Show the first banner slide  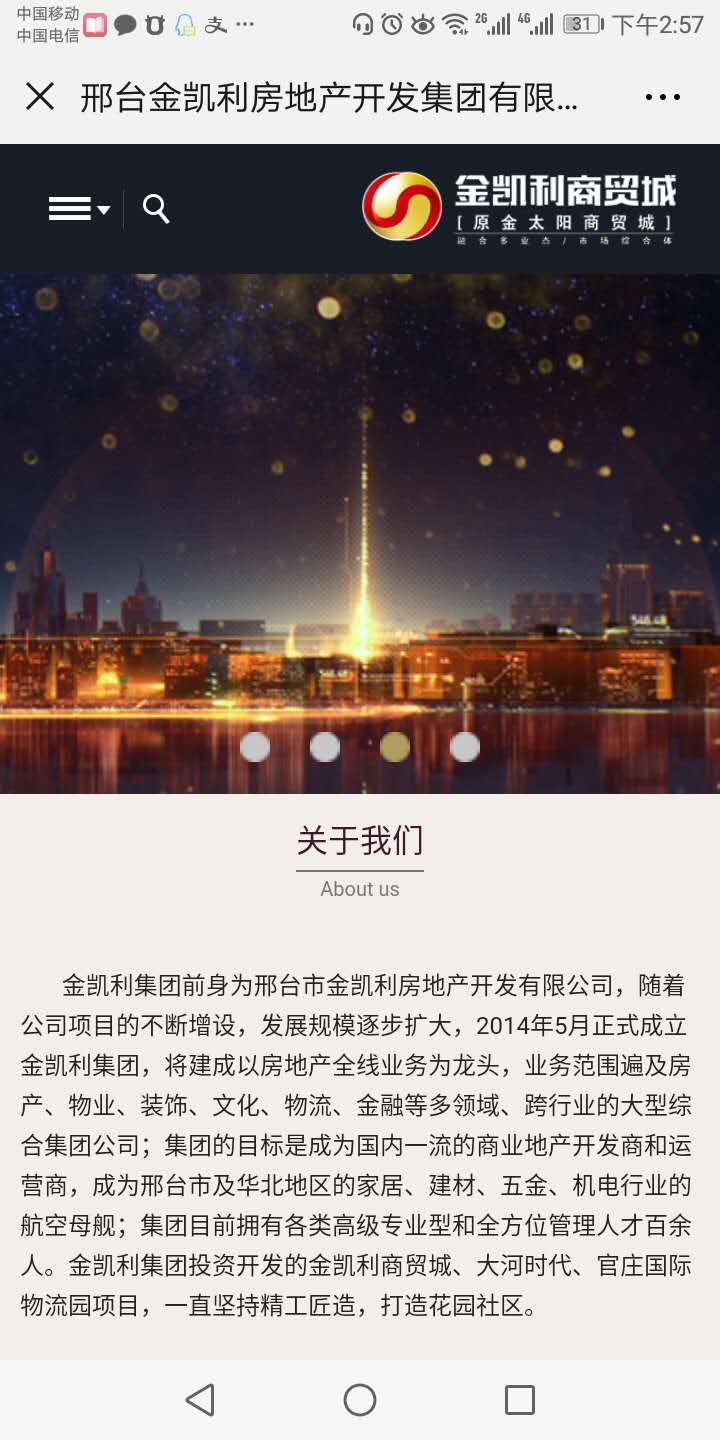255,747
